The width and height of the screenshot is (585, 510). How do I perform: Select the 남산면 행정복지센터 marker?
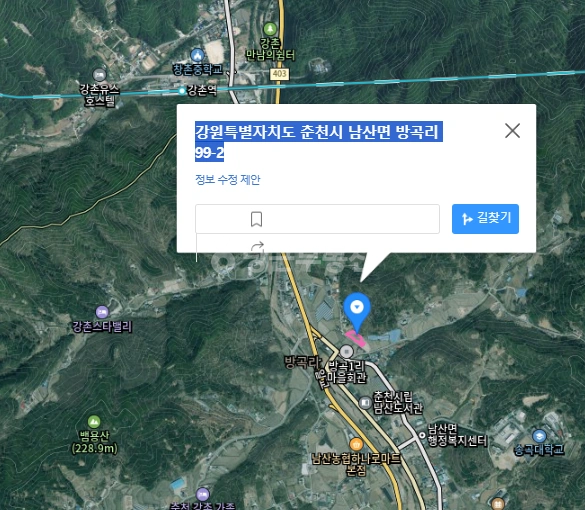pyautogui.click(x=422, y=435)
